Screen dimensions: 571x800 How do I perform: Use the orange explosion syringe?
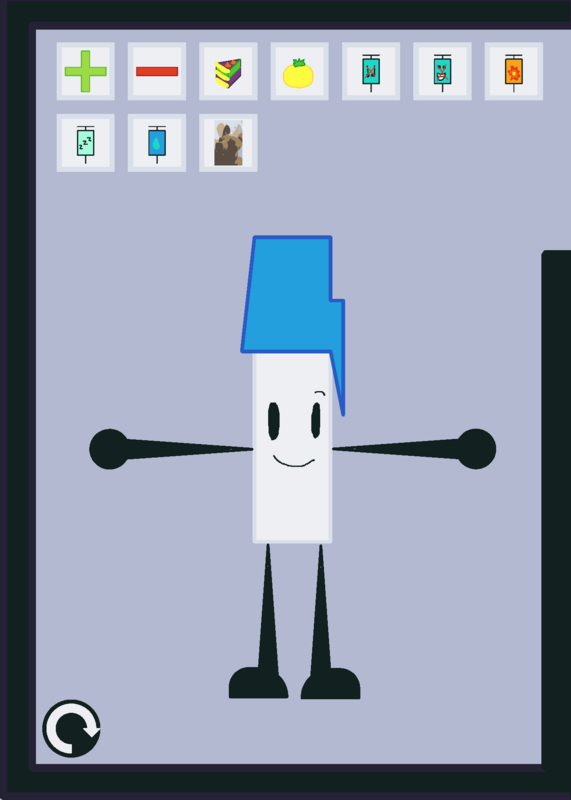[x=514, y=71]
